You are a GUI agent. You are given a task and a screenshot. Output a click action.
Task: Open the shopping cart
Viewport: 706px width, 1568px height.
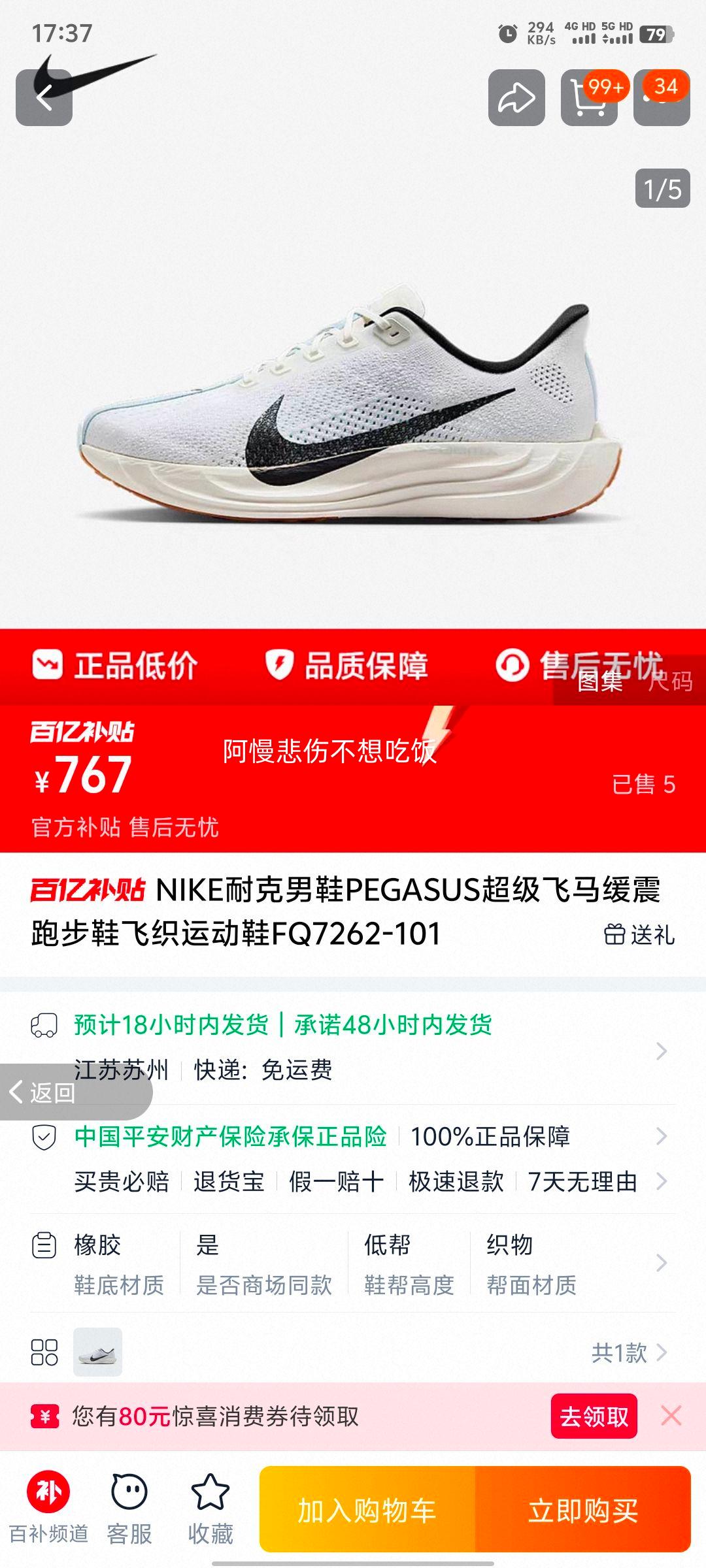pyautogui.click(x=588, y=98)
